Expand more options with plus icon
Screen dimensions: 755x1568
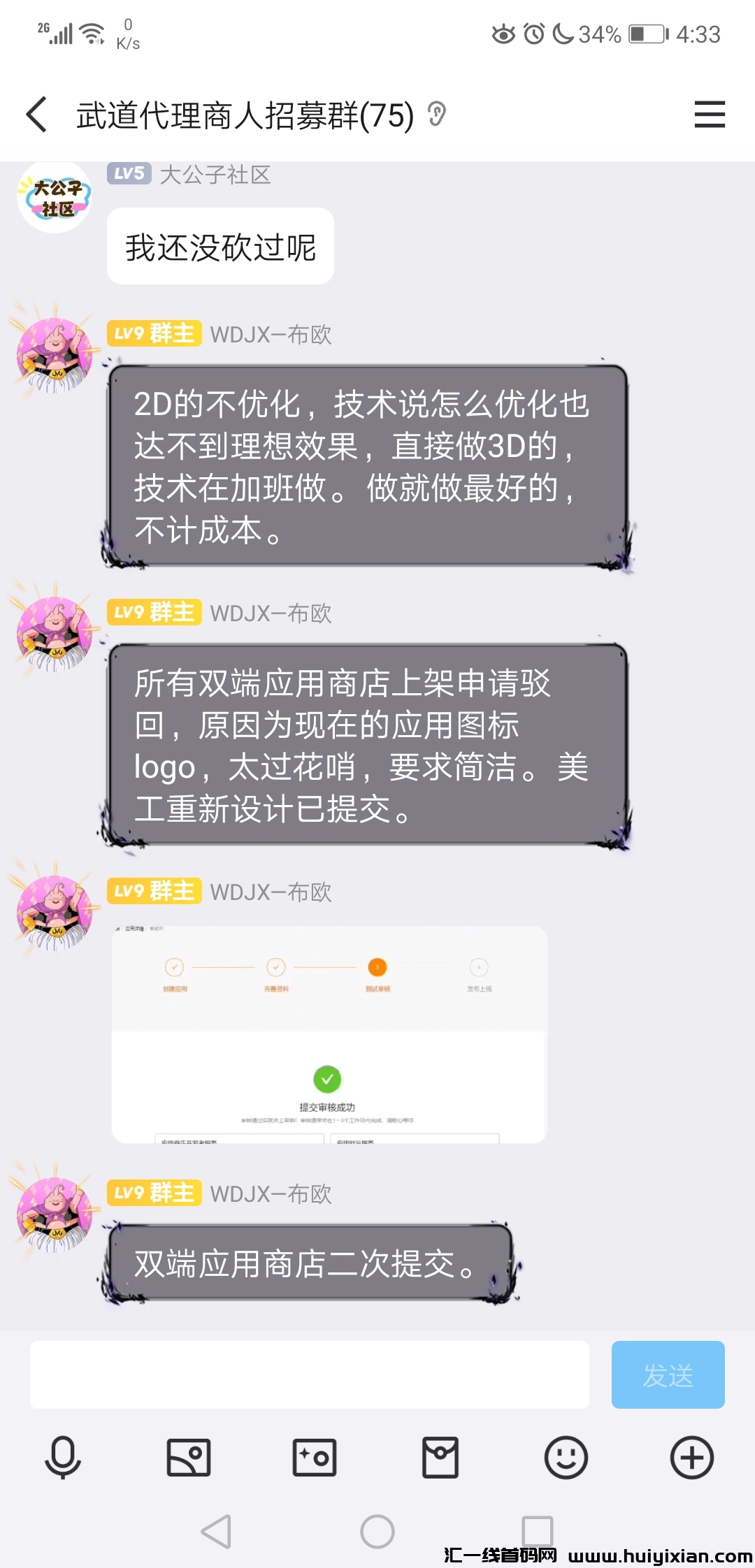tap(692, 1458)
